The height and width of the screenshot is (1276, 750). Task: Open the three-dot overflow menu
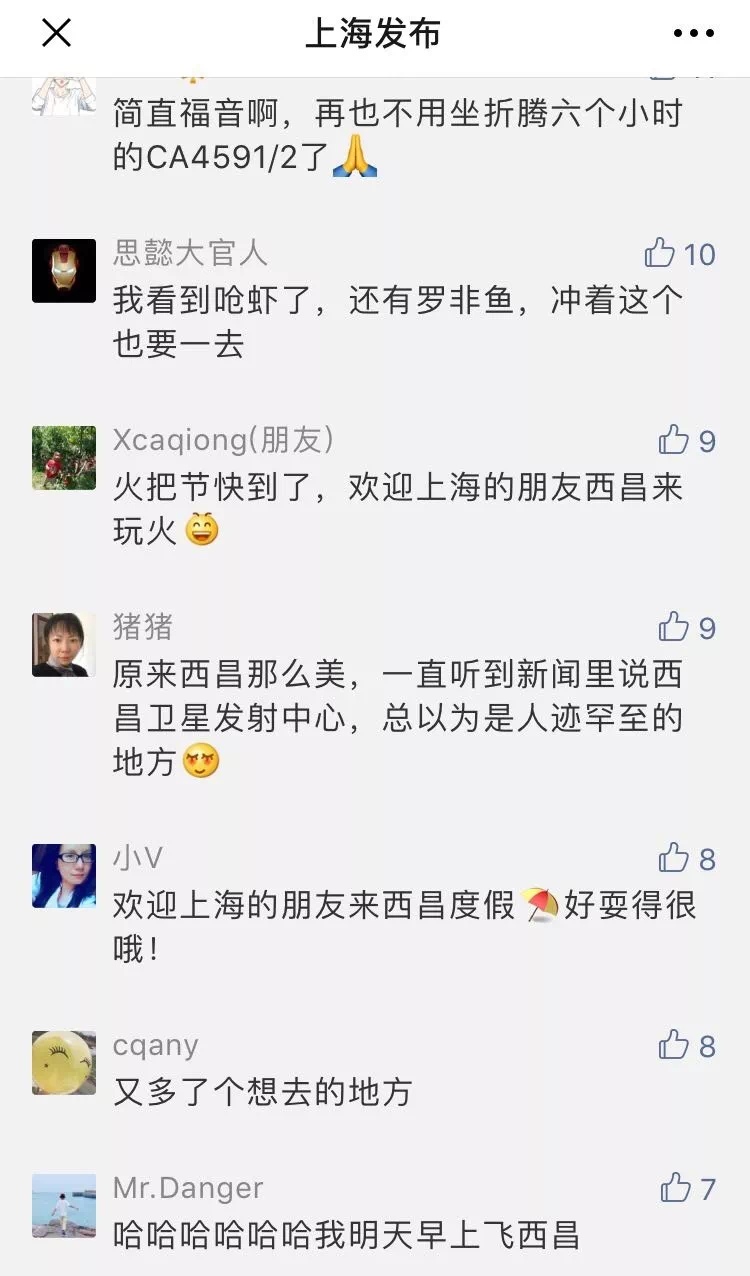coord(694,34)
